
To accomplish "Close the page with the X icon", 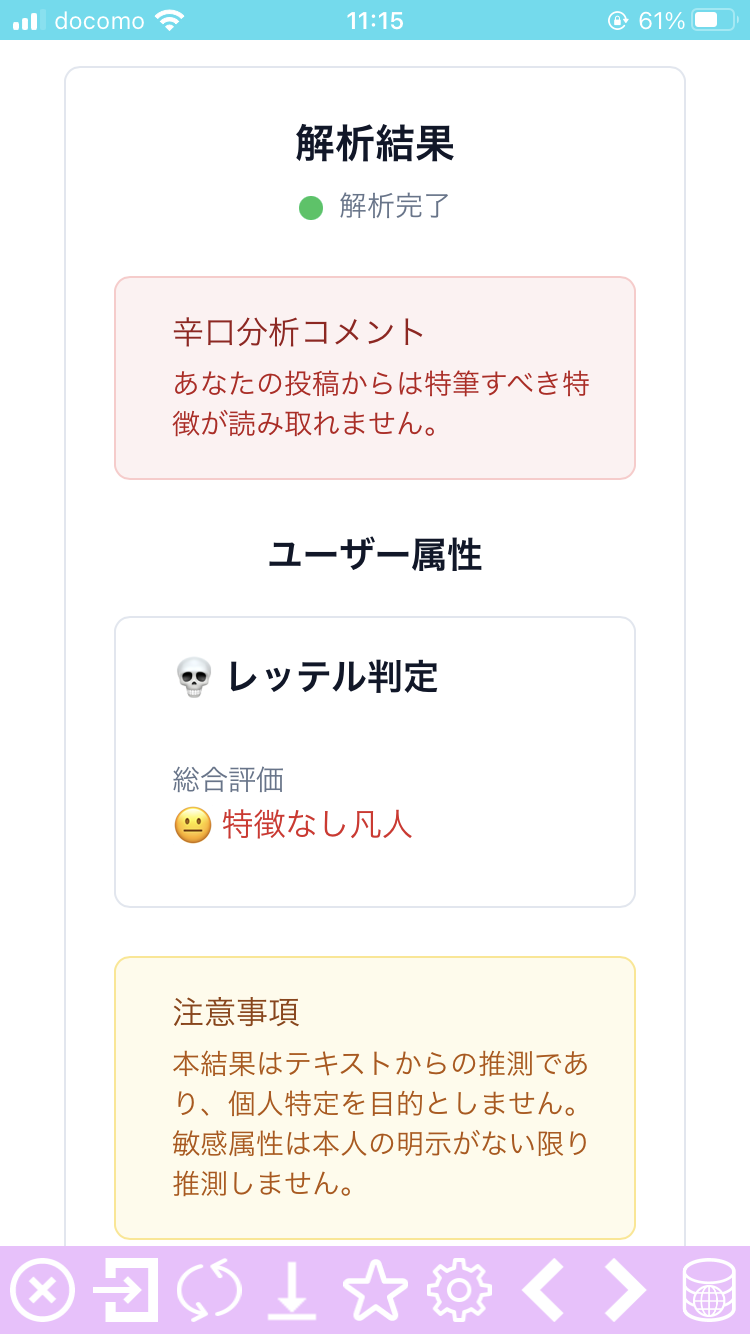I will 41,1290.
